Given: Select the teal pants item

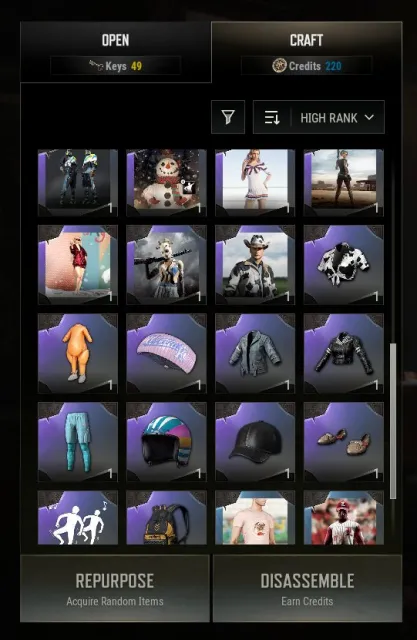Looking at the screenshot, I should pos(78,442).
